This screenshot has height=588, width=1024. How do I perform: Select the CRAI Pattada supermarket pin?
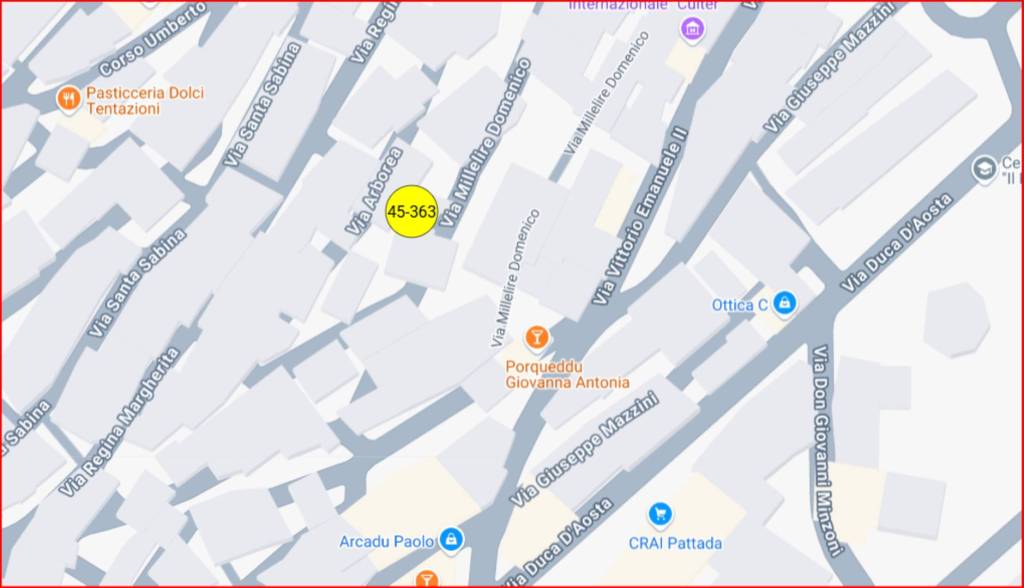pyautogui.click(x=659, y=515)
